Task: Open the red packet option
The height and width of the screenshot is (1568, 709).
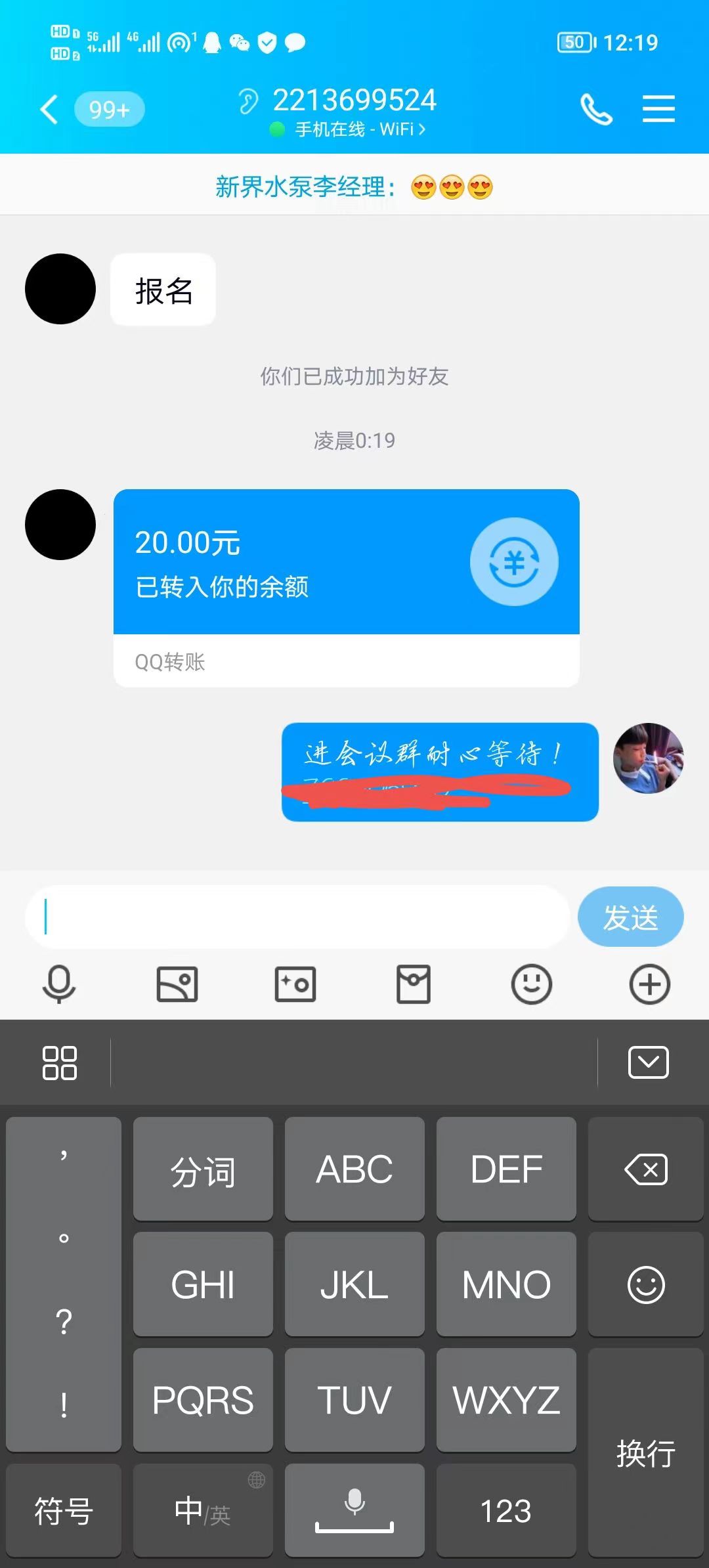Action: (414, 984)
